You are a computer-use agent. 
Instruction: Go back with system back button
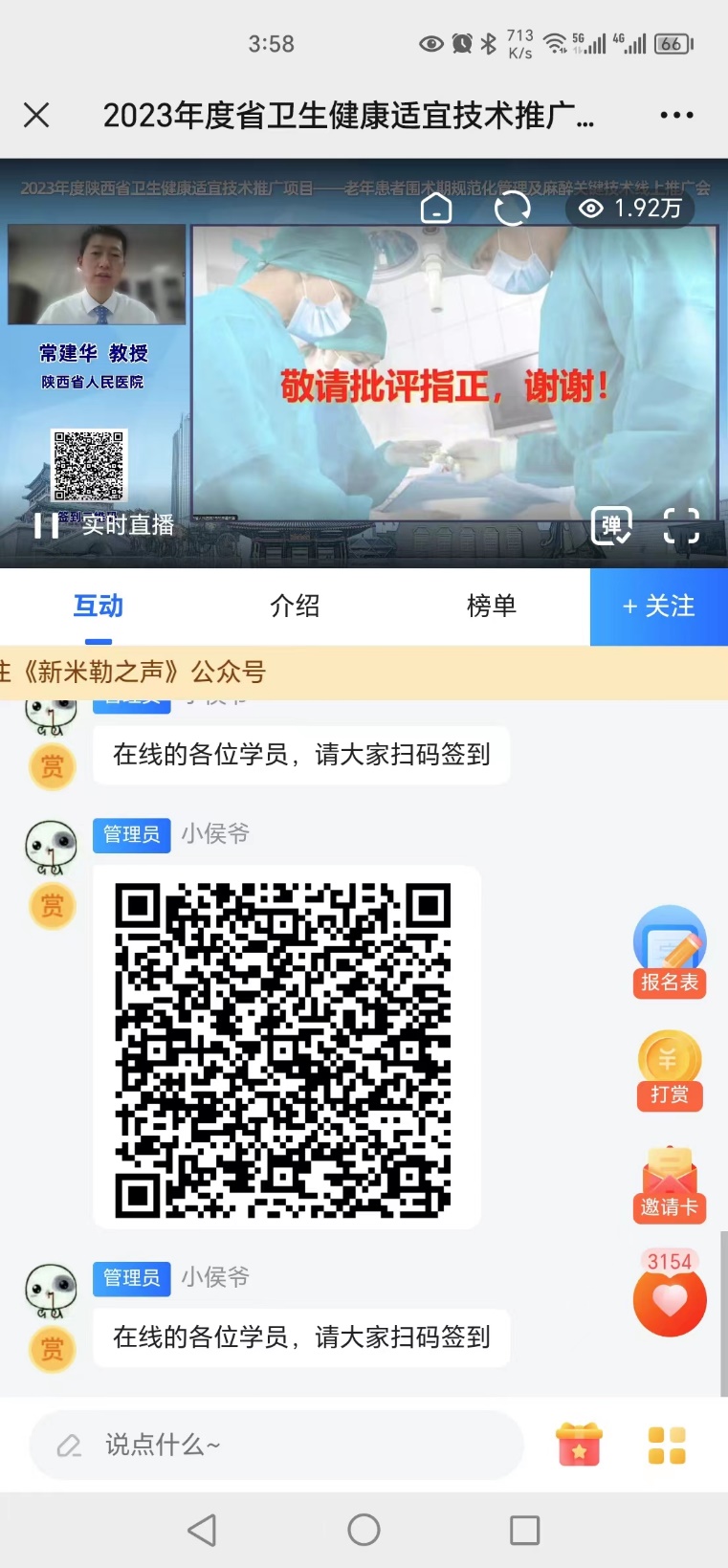click(x=202, y=1530)
